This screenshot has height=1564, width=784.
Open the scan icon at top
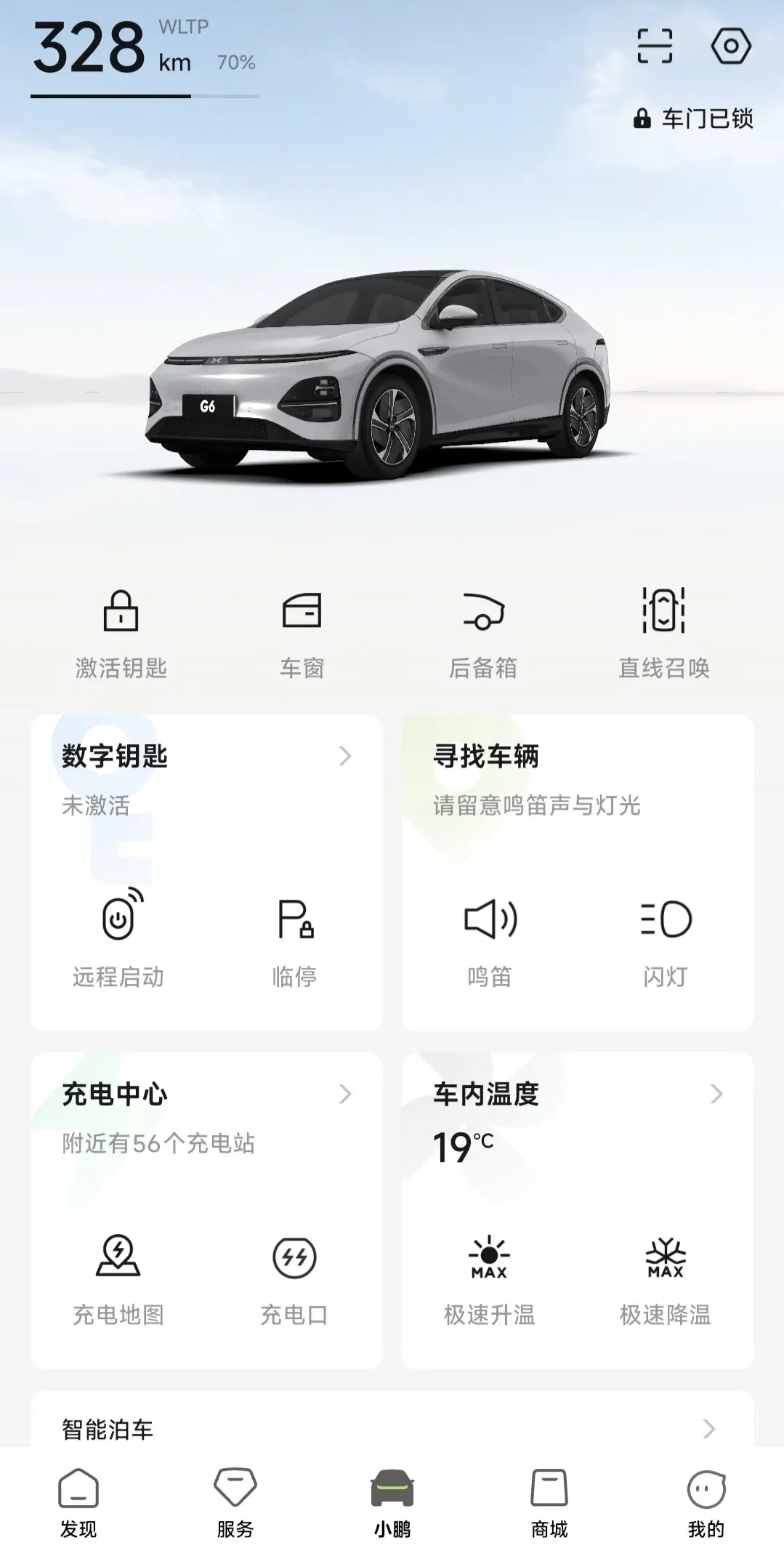pyautogui.click(x=655, y=47)
